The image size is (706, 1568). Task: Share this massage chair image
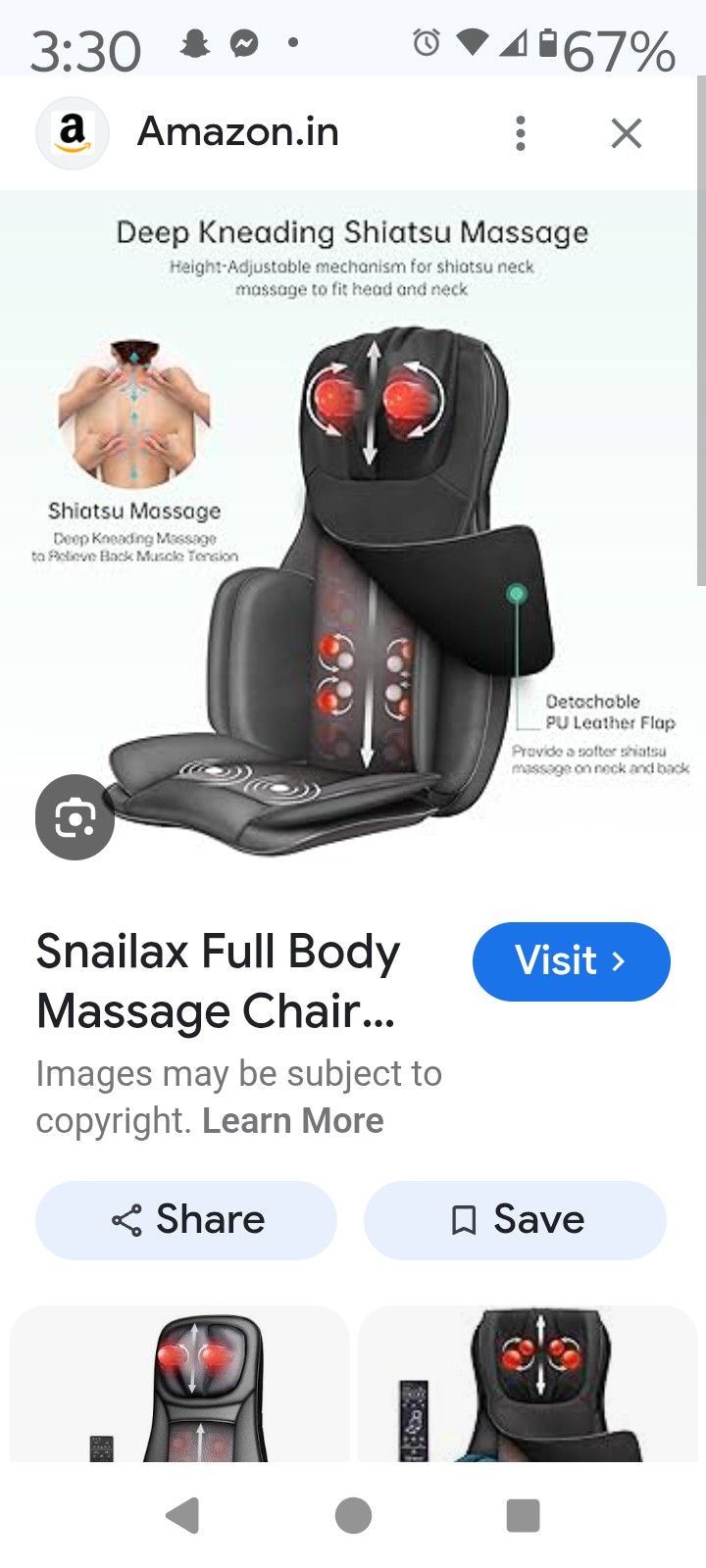pos(186,1220)
